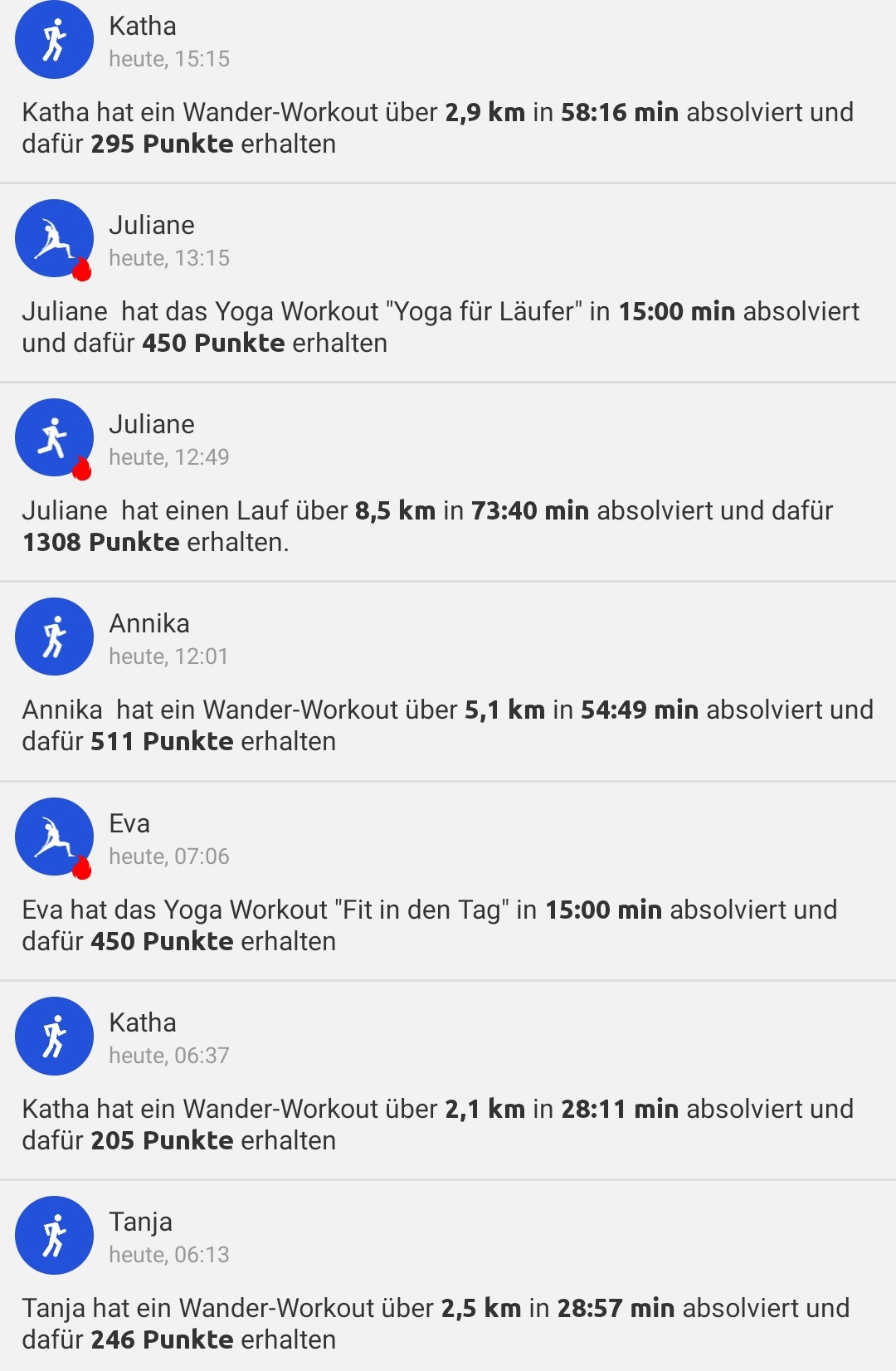Screen dimensions: 896x1371
Task: Open Annika's hiking activity icon
Action: pyautogui.click(x=54, y=637)
